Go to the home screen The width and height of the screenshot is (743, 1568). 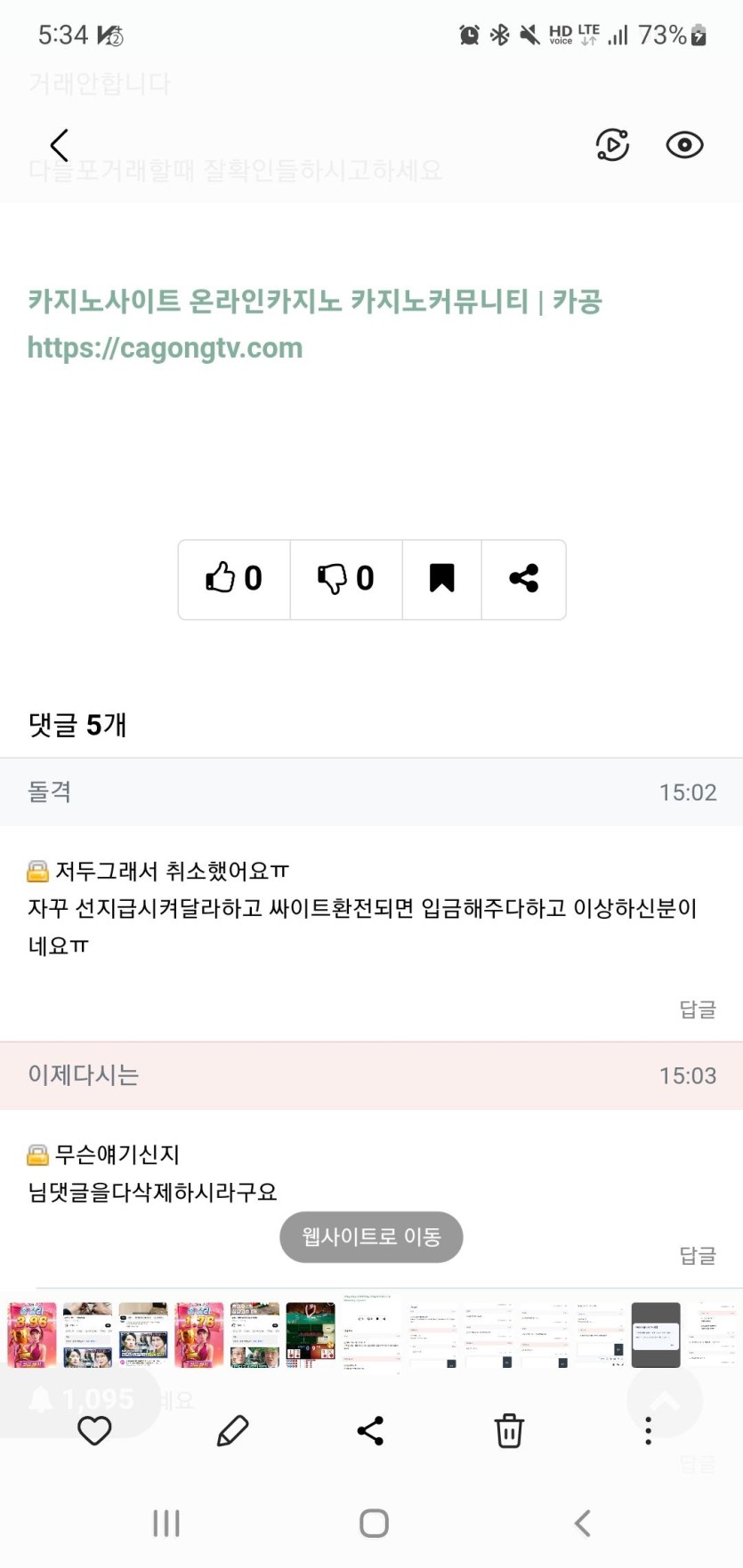pyautogui.click(x=374, y=1524)
